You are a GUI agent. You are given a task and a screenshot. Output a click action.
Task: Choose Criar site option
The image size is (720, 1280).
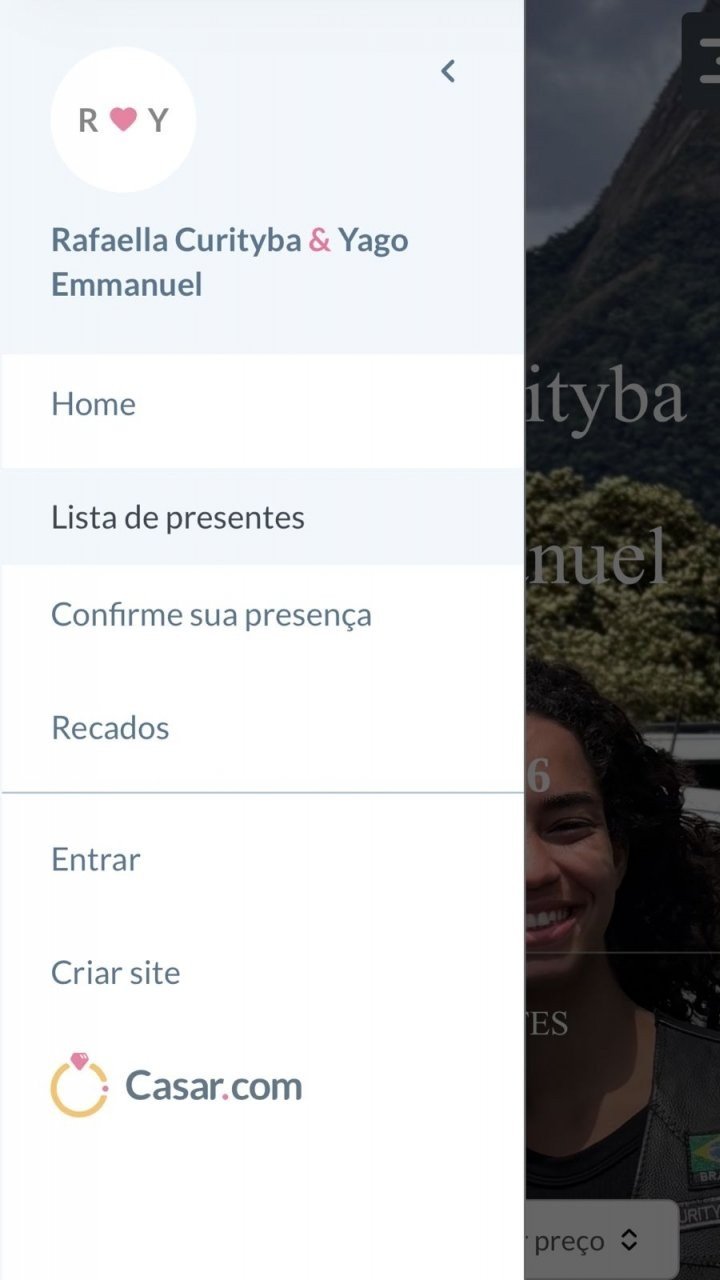pos(116,973)
